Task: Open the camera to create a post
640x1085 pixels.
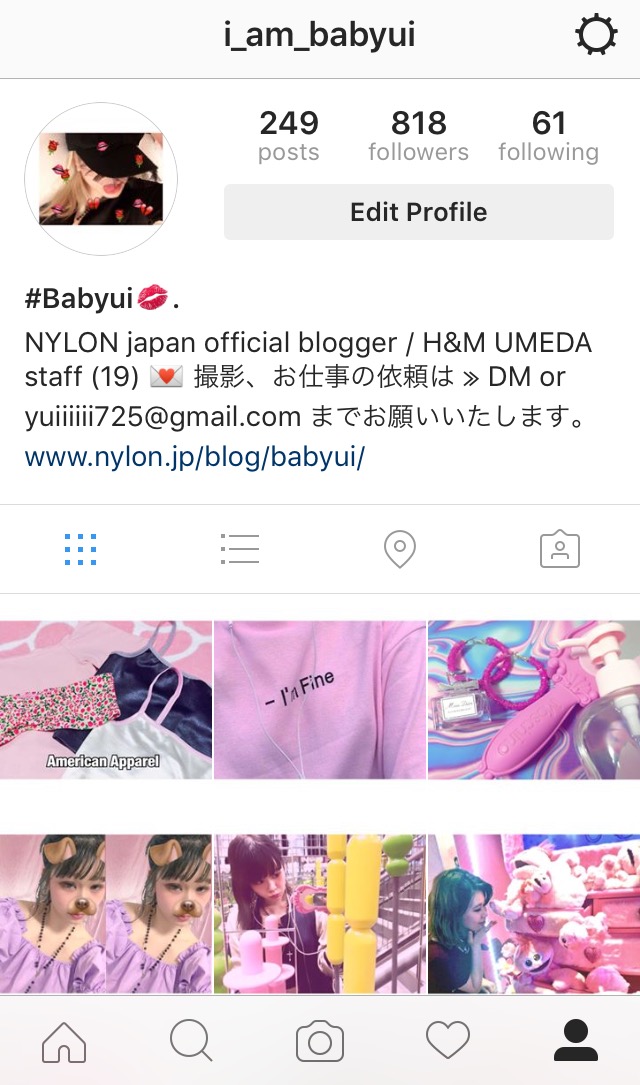Action: [x=320, y=1042]
